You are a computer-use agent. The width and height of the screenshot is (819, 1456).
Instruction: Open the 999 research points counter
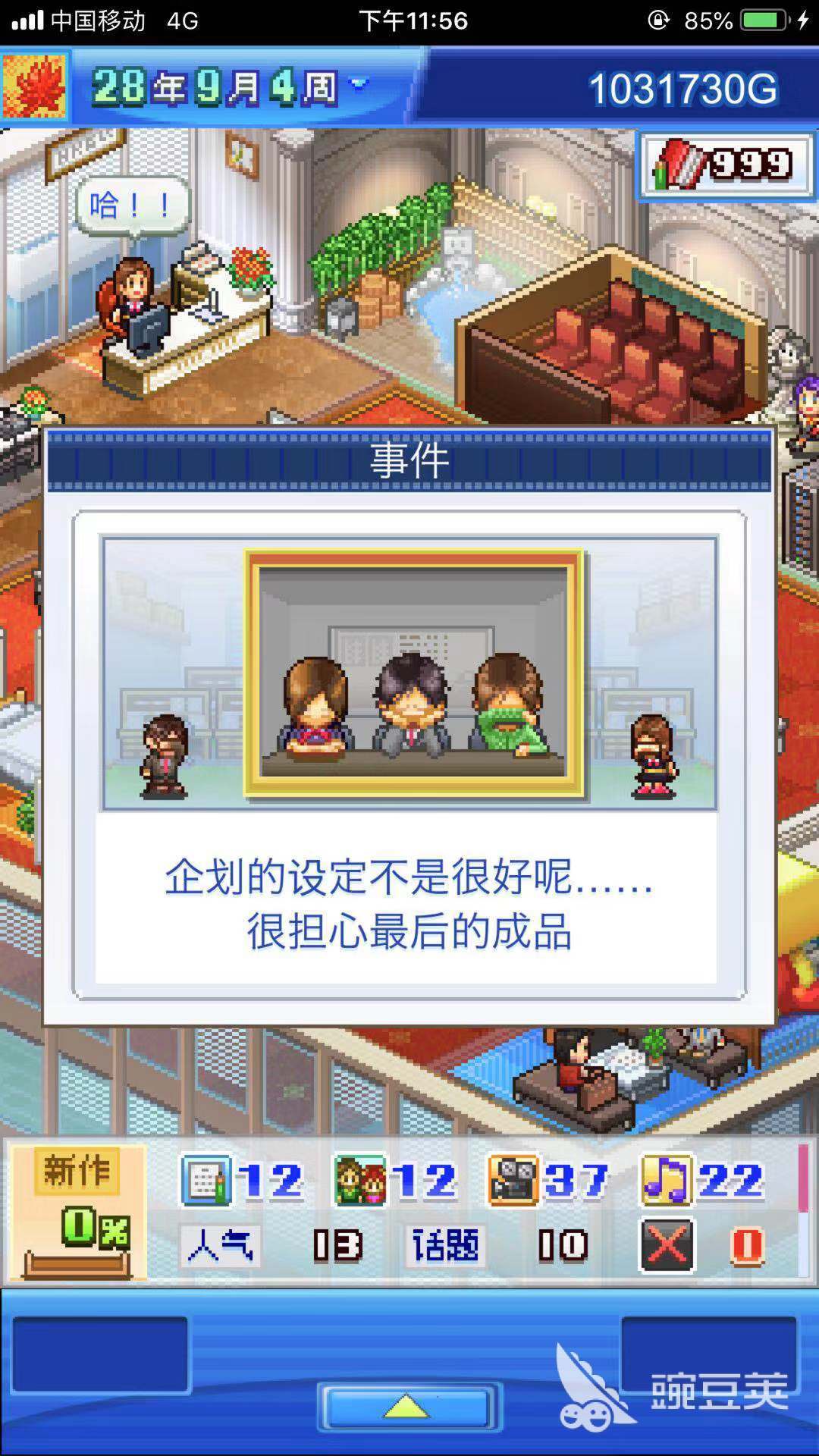[726, 165]
